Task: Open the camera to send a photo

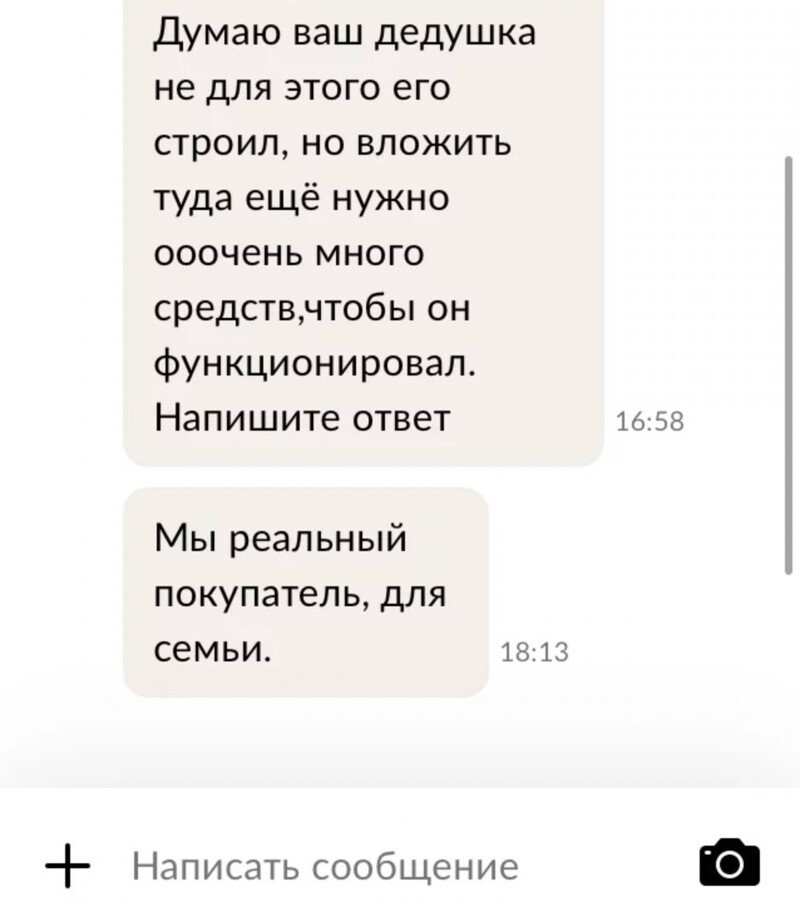Action: click(x=729, y=864)
